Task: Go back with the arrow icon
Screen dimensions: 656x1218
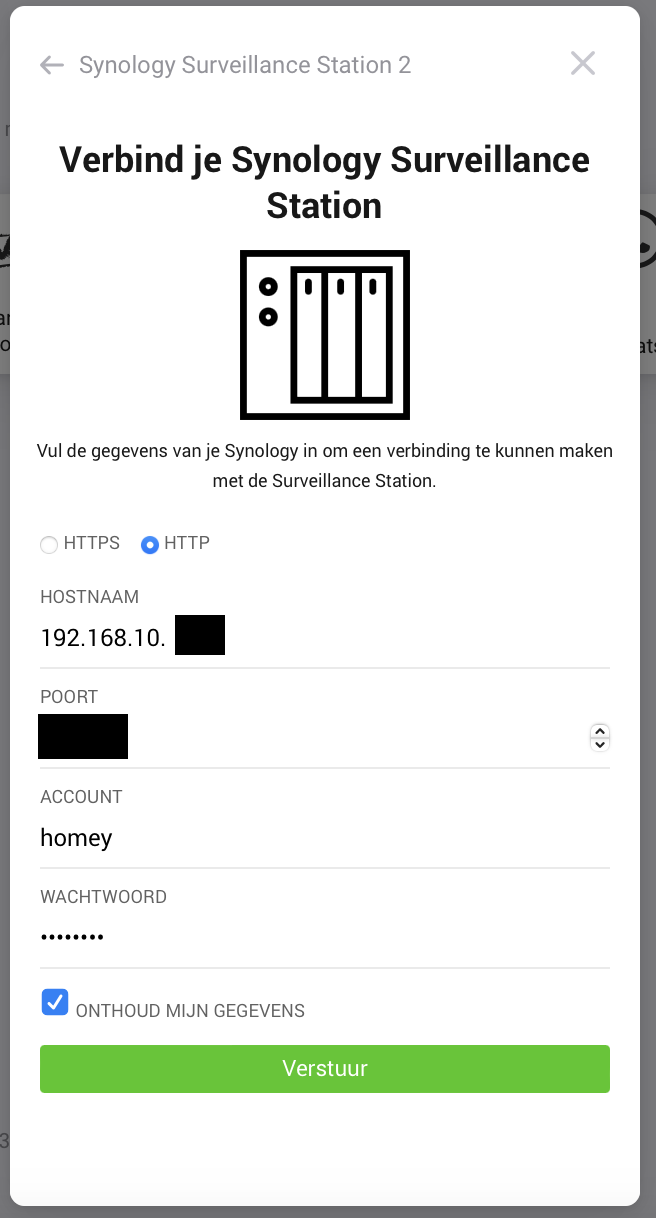Action: [51, 65]
